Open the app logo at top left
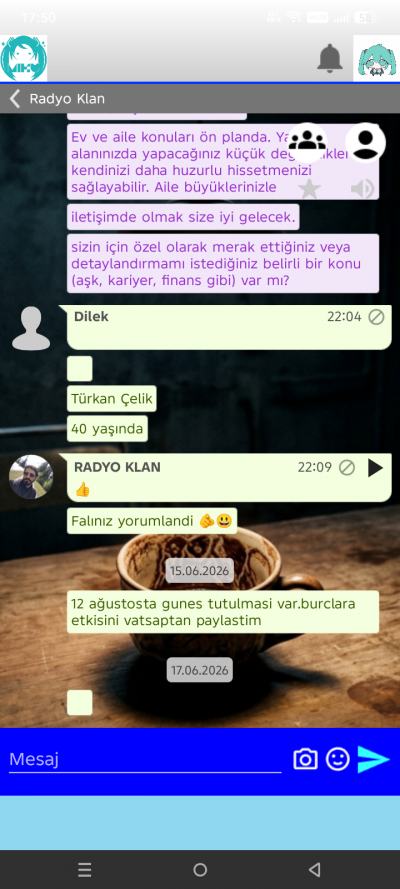400x889 pixels. coord(23,58)
